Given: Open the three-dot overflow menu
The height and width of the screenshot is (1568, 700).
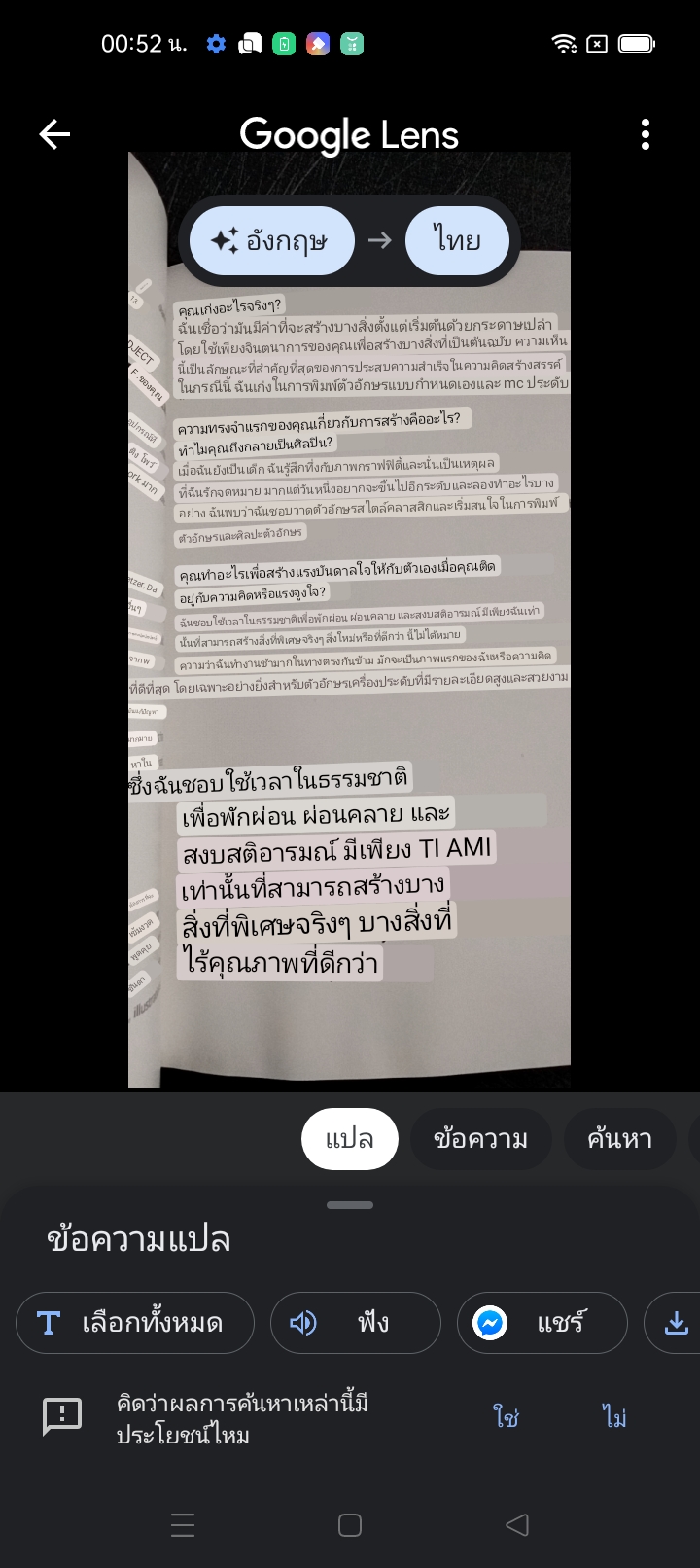Looking at the screenshot, I should (x=646, y=134).
